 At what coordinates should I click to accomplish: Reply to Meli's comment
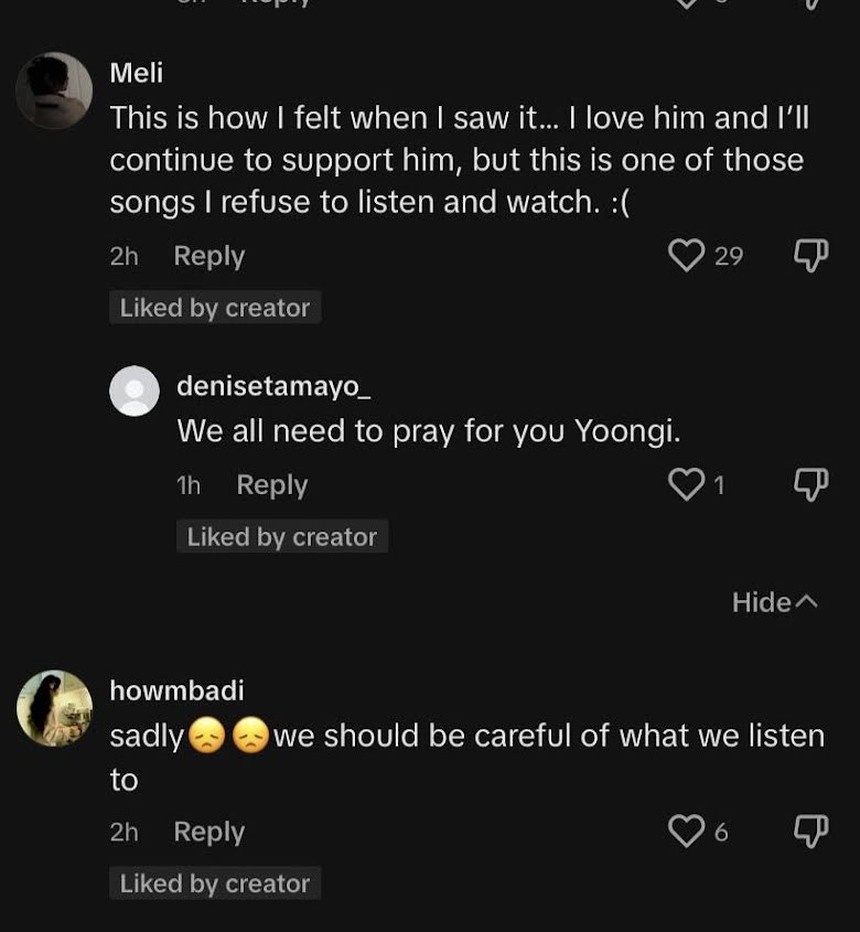coord(209,257)
